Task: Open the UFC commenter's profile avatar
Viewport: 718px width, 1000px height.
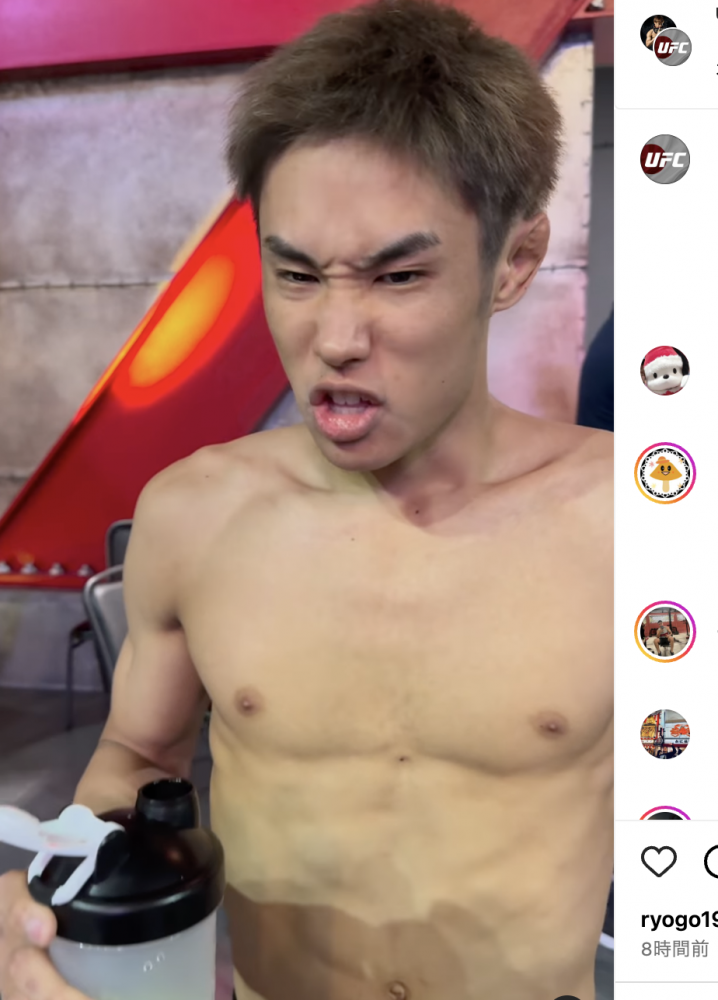Action: click(665, 159)
